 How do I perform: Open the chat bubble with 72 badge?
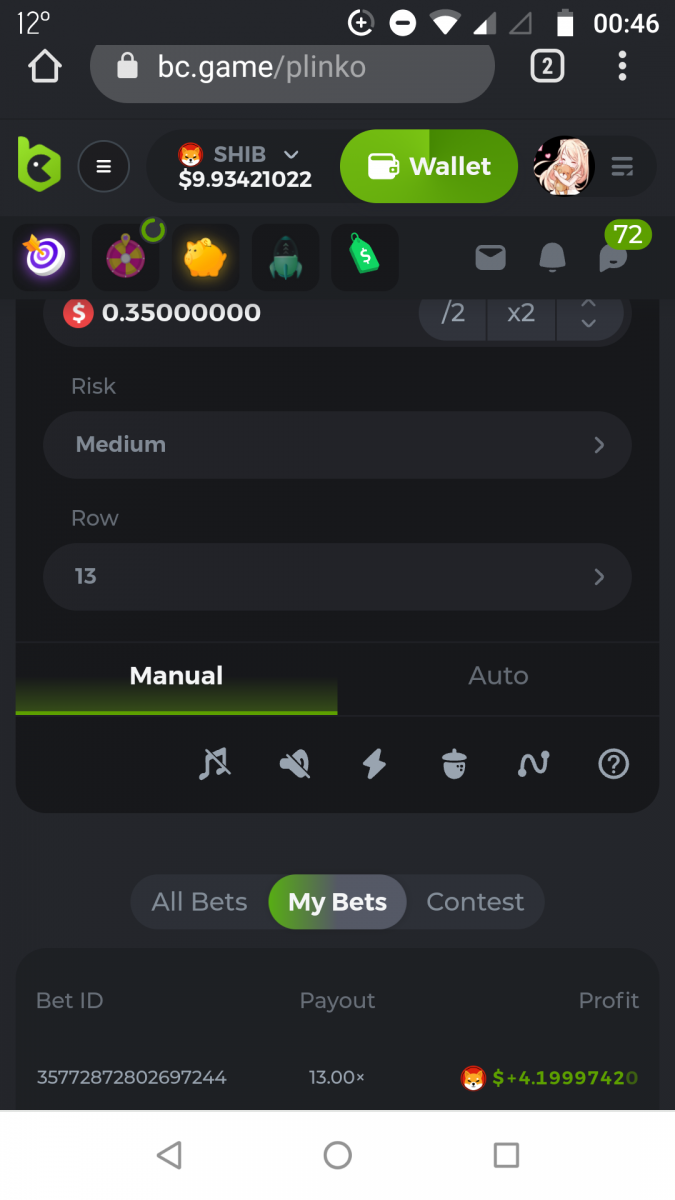[x=613, y=256]
